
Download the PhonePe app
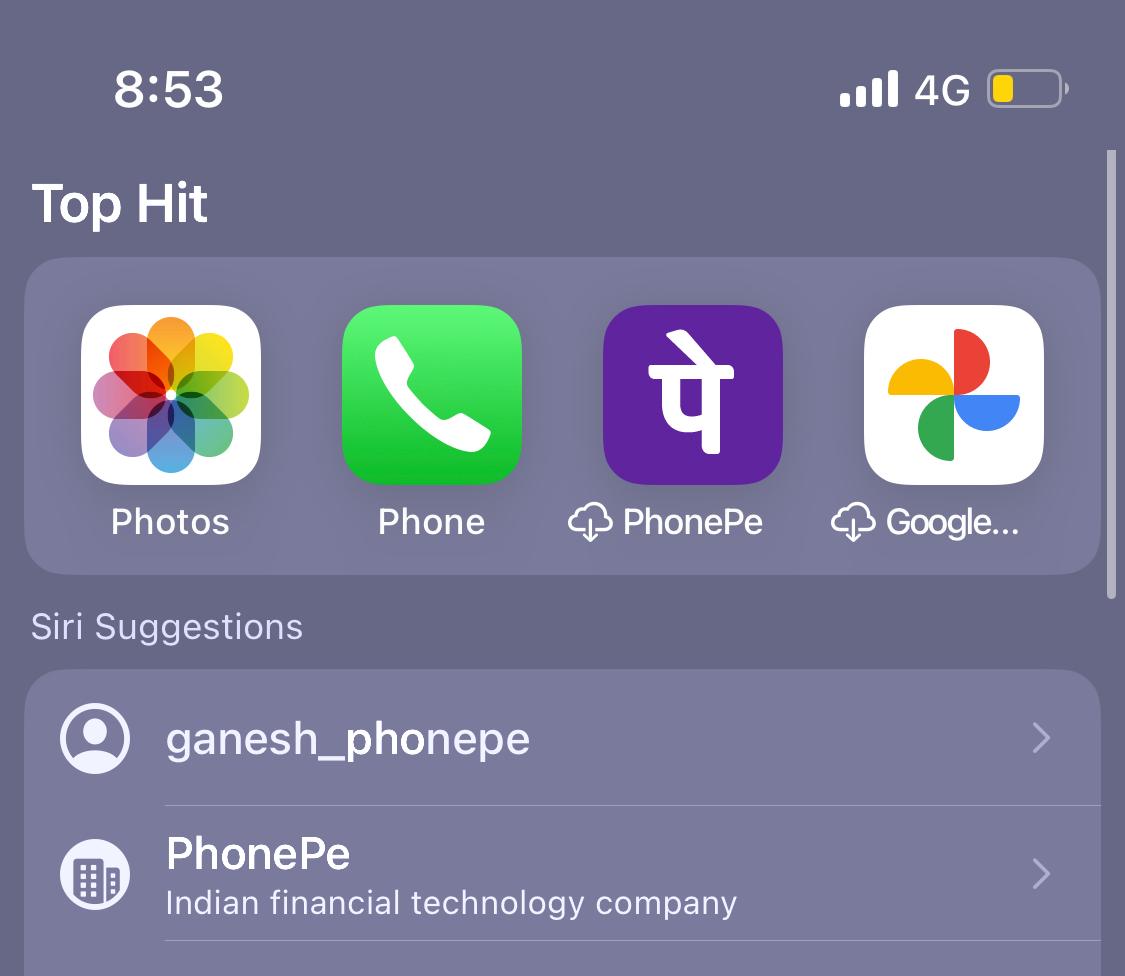[x=692, y=395]
